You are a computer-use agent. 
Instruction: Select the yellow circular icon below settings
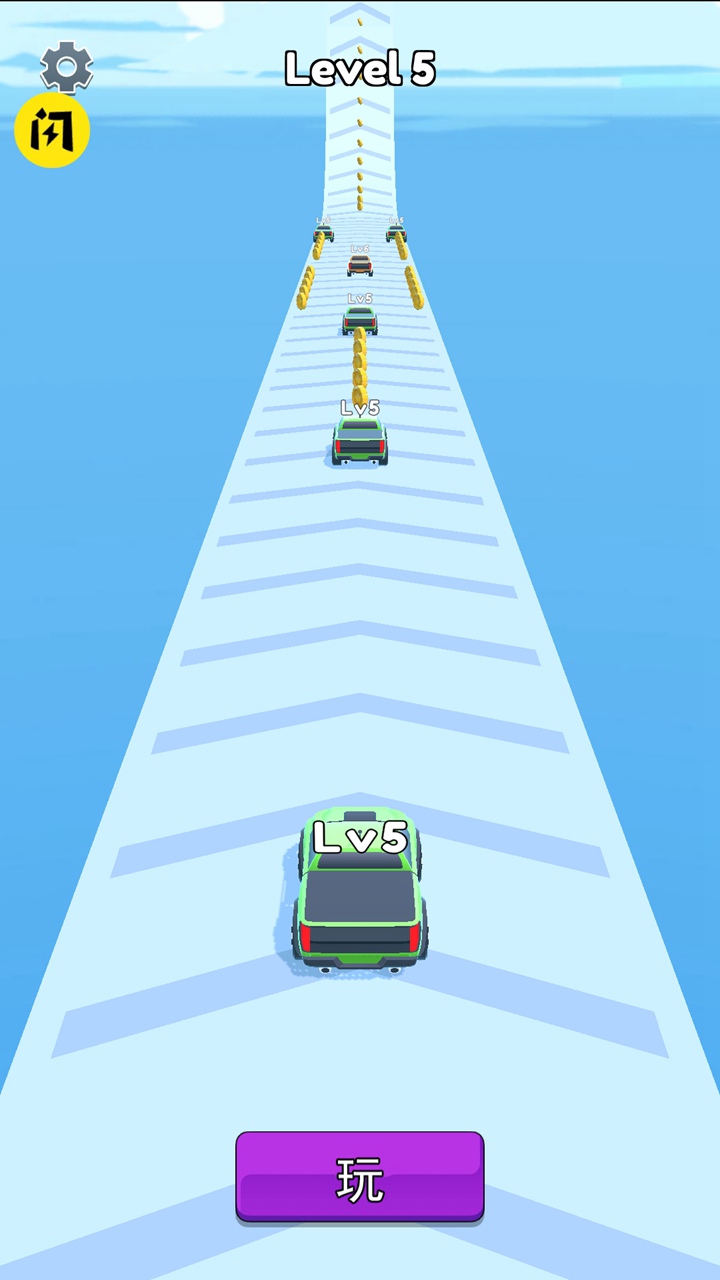click(51, 128)
